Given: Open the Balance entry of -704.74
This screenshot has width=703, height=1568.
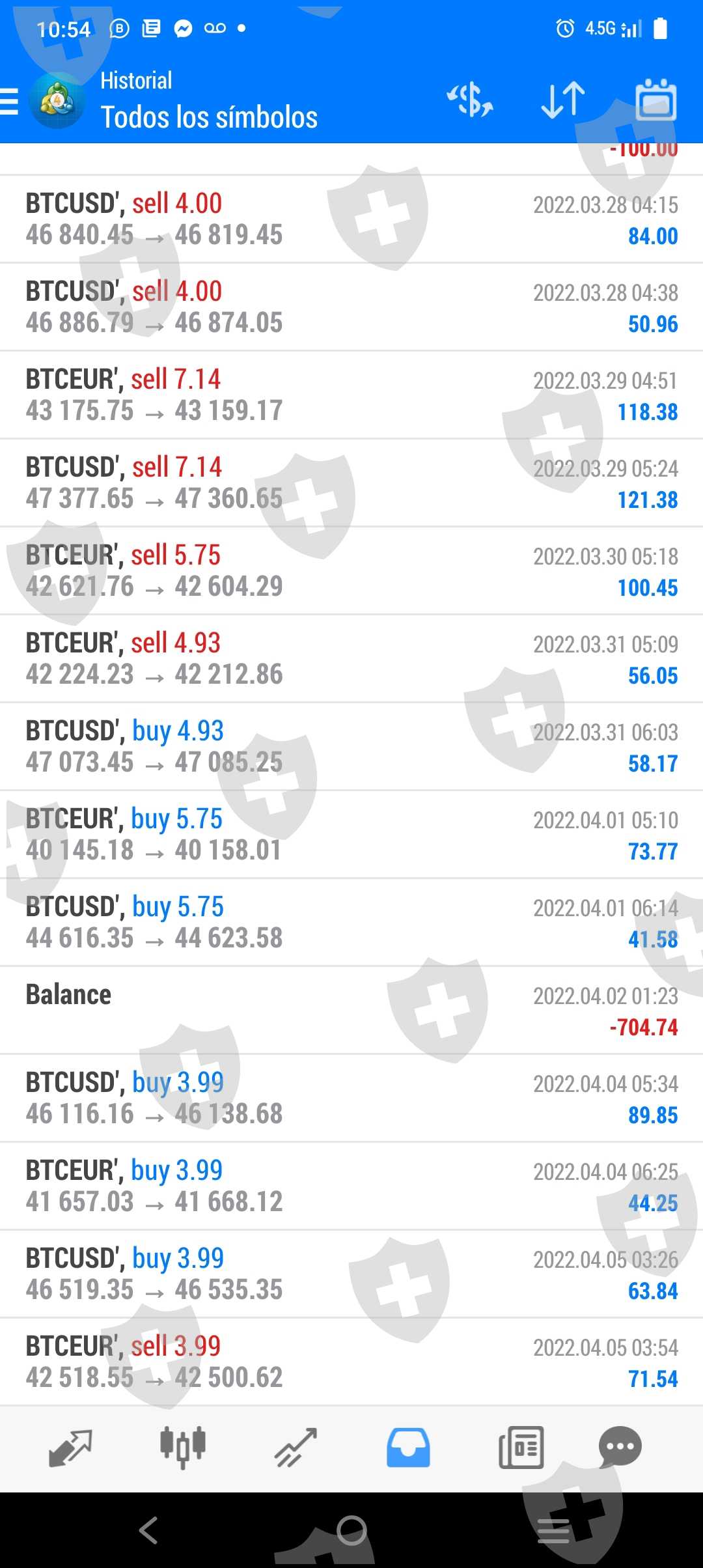Looking at the screenshot, I should (x=351, y=1010).
